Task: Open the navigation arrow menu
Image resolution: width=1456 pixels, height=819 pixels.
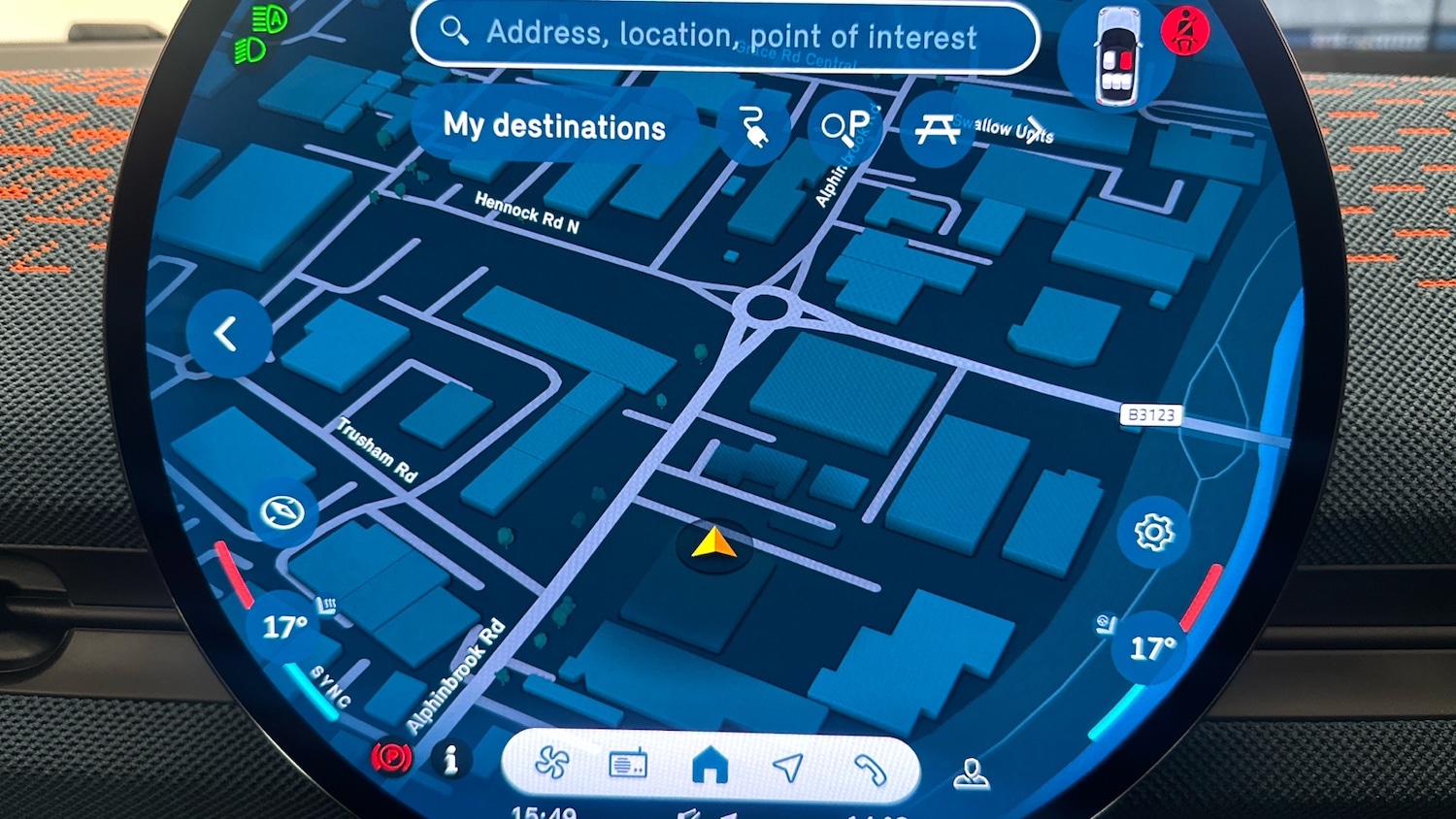Action: 788,767
